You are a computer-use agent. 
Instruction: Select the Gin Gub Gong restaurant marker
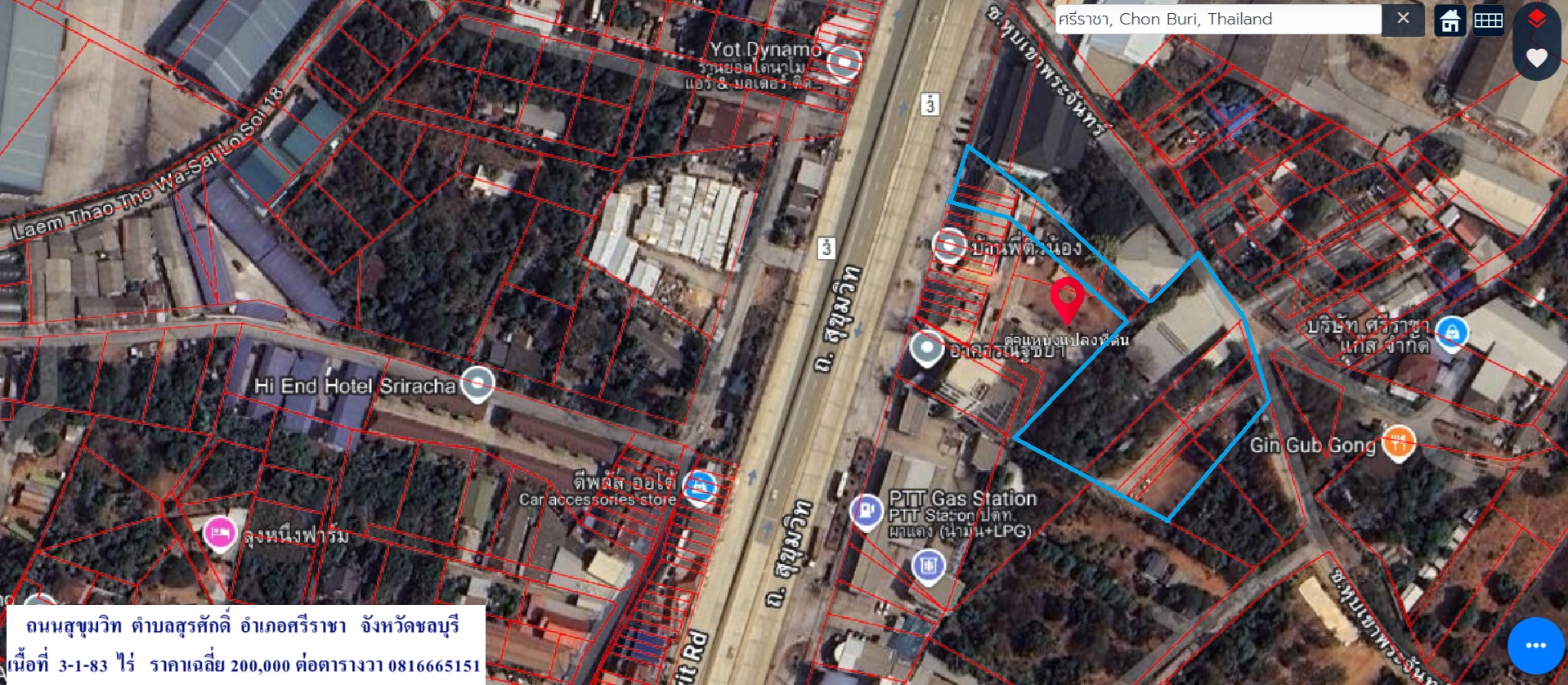pyautogui.click(x=1398, y=443)
